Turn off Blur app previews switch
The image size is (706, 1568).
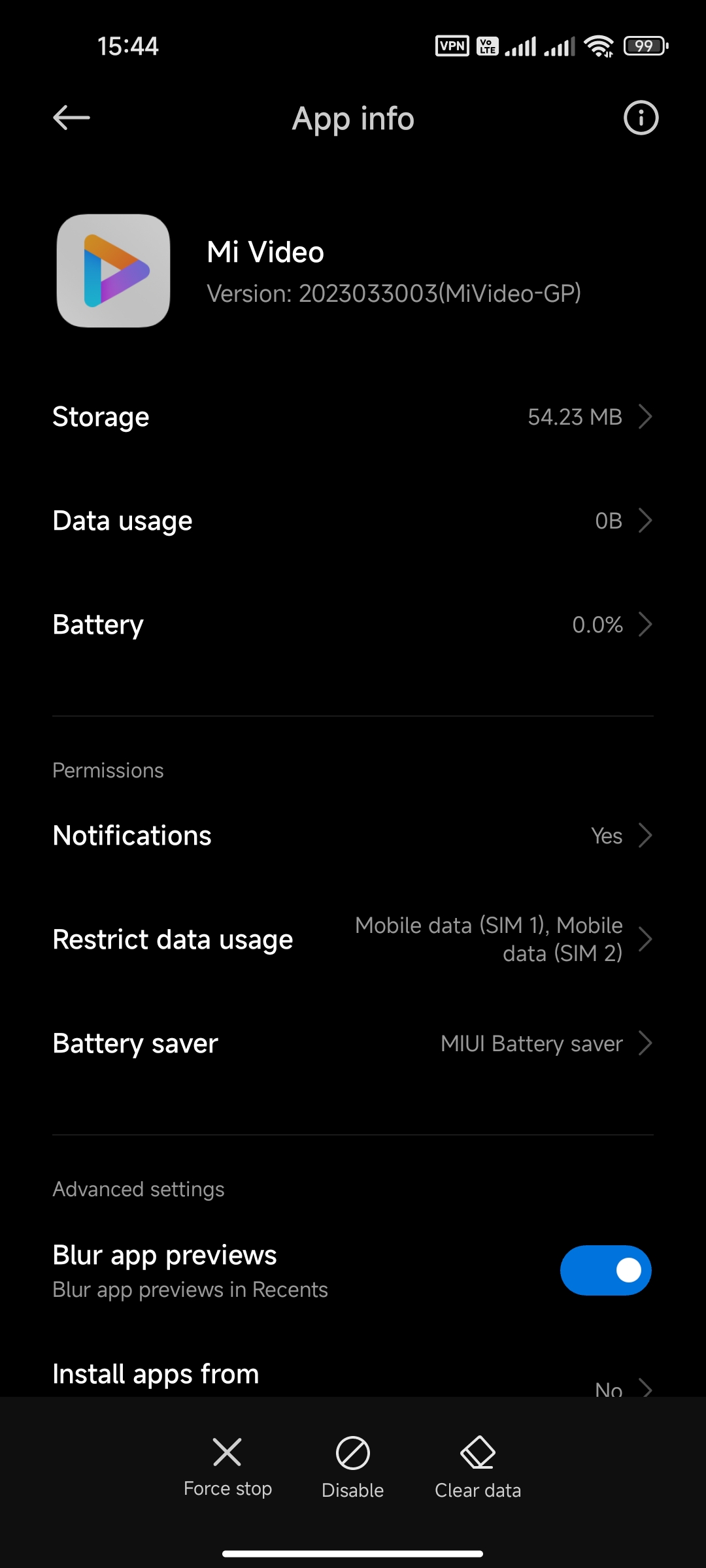(605, 1270)
